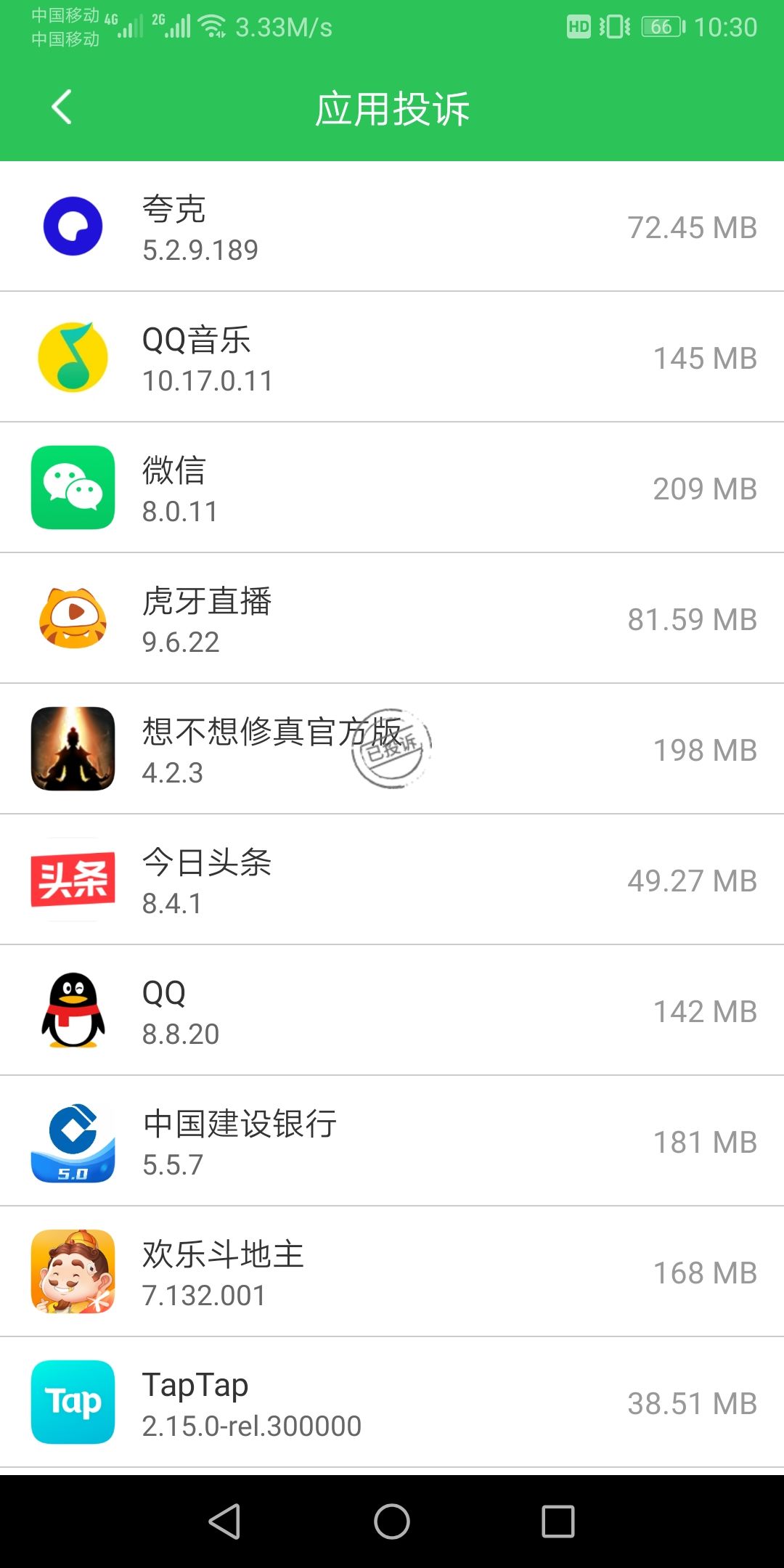Open the TapTap app icon

(73, 1402)
